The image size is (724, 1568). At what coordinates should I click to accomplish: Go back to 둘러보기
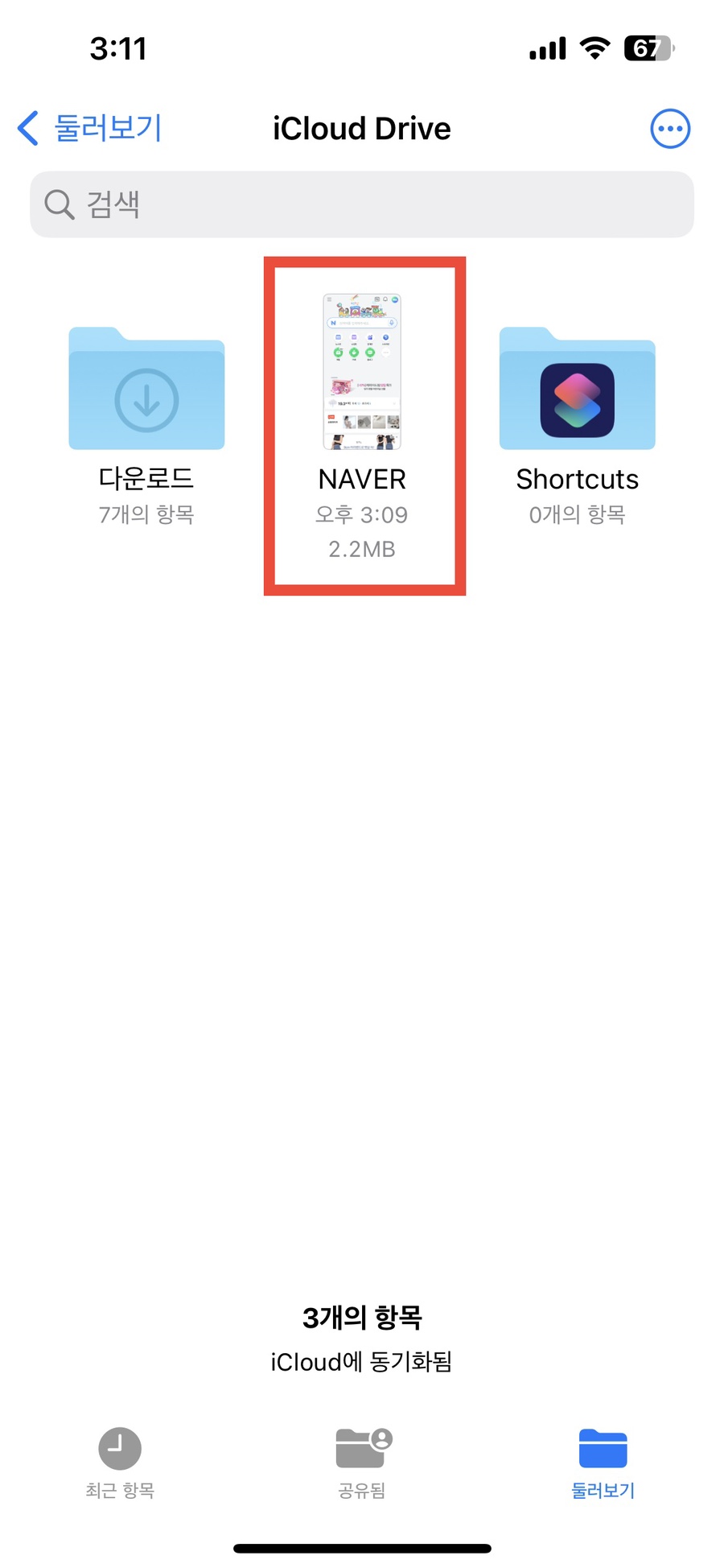point(89,129)
